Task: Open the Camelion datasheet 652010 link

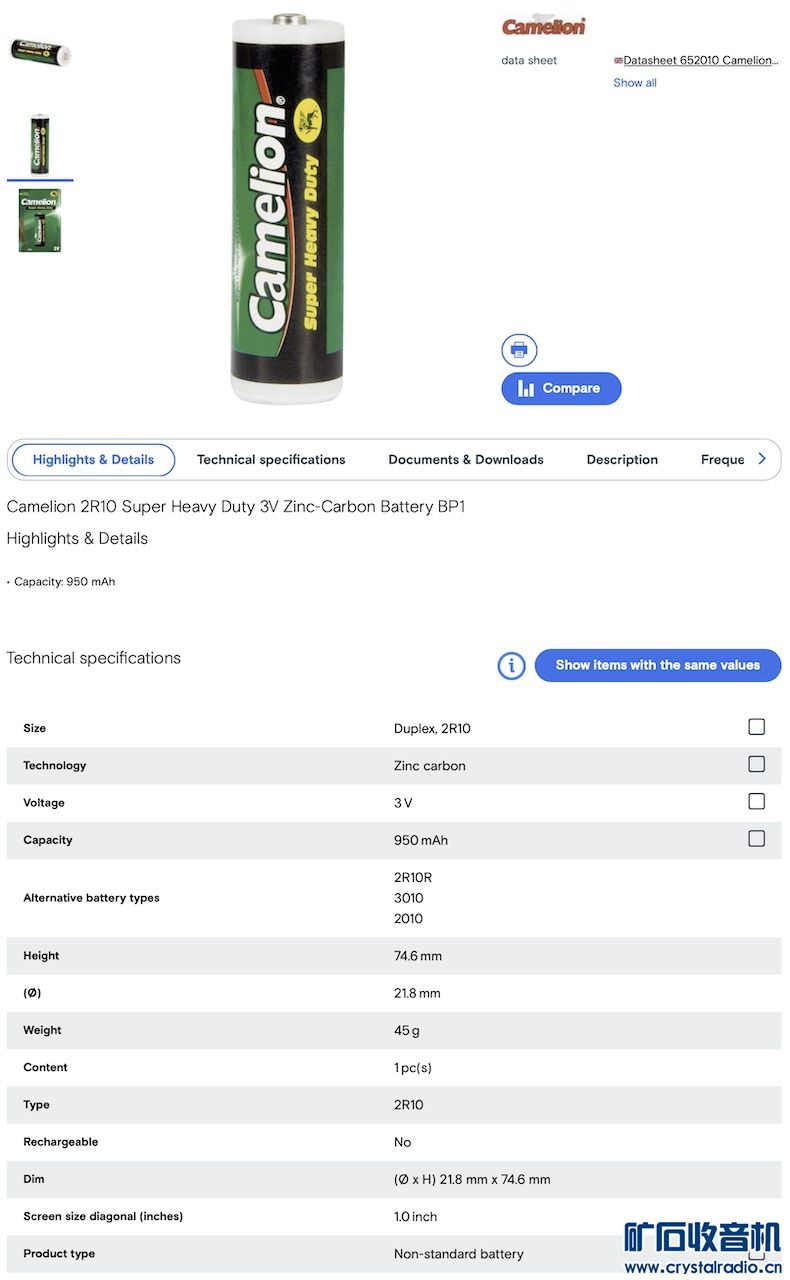Action: point(700,60)
